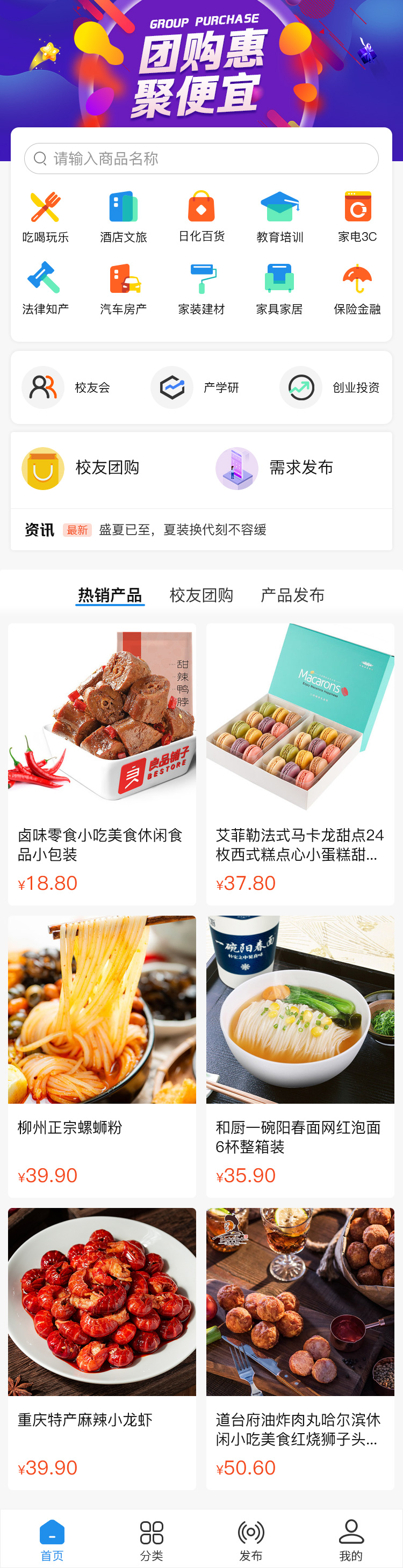Go to the 我的 tab
The height and width of the screenshot is (1568, 403).
351,1540
